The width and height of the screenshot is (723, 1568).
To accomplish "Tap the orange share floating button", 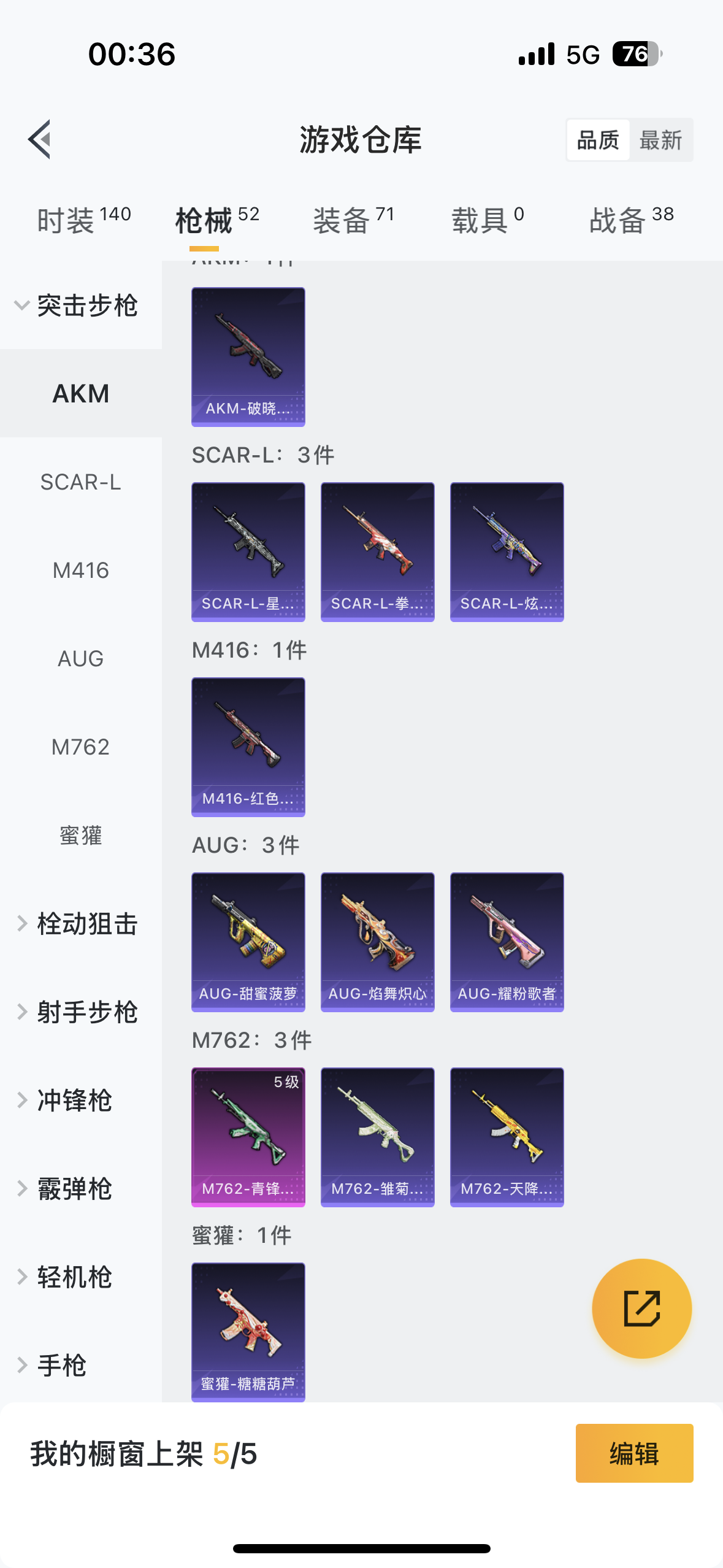I will [641, 1309].
